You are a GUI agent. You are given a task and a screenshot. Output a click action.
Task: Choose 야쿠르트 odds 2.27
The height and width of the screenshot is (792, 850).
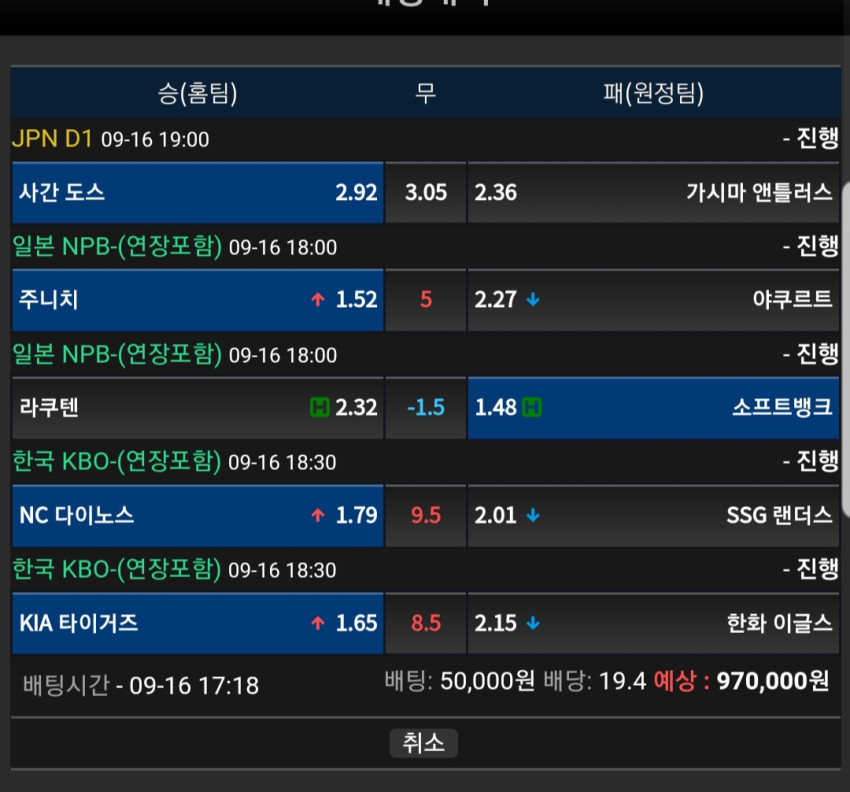click(653, 300)
